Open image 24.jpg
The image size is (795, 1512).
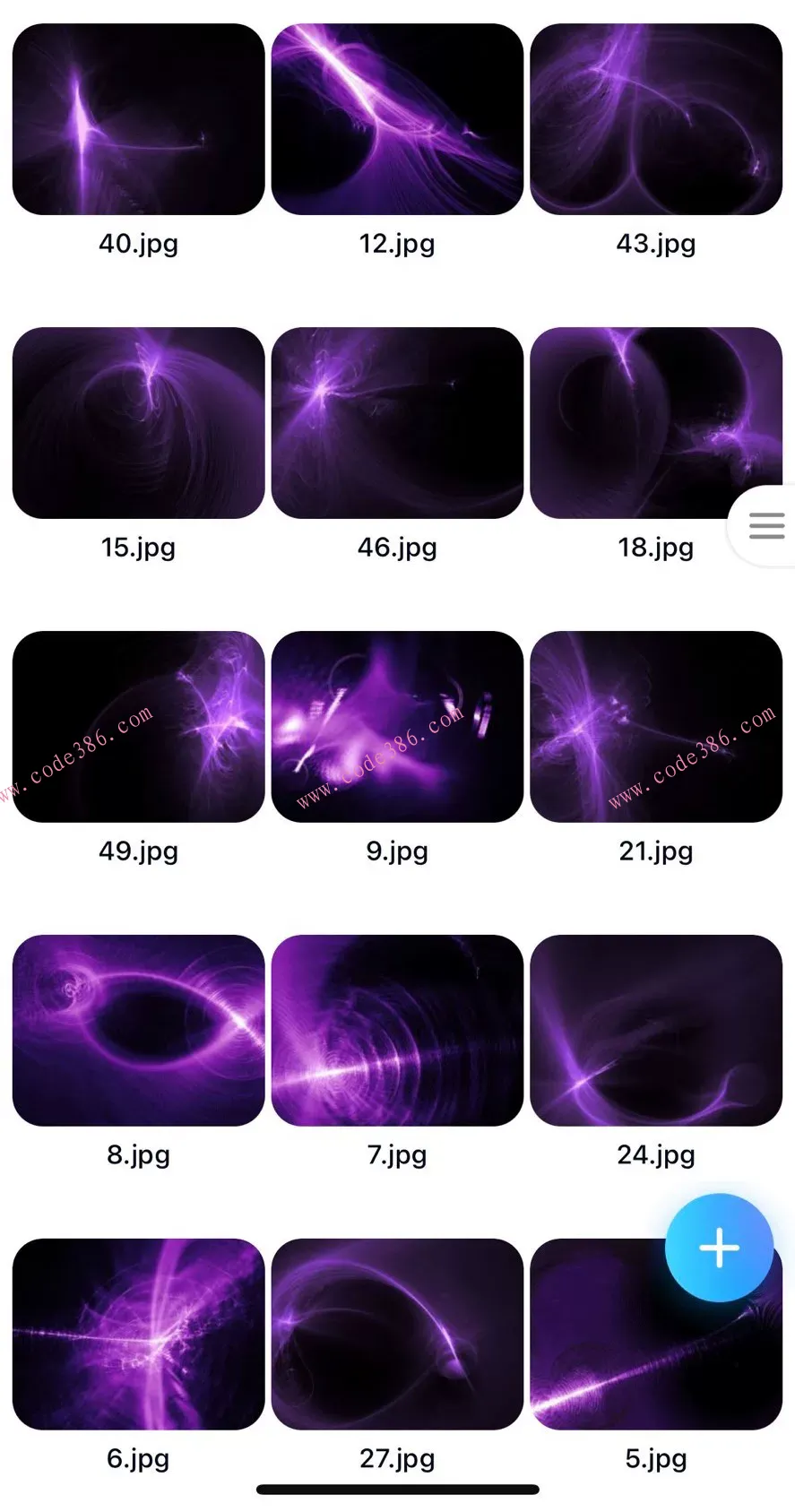click(x=656, y=1031)
